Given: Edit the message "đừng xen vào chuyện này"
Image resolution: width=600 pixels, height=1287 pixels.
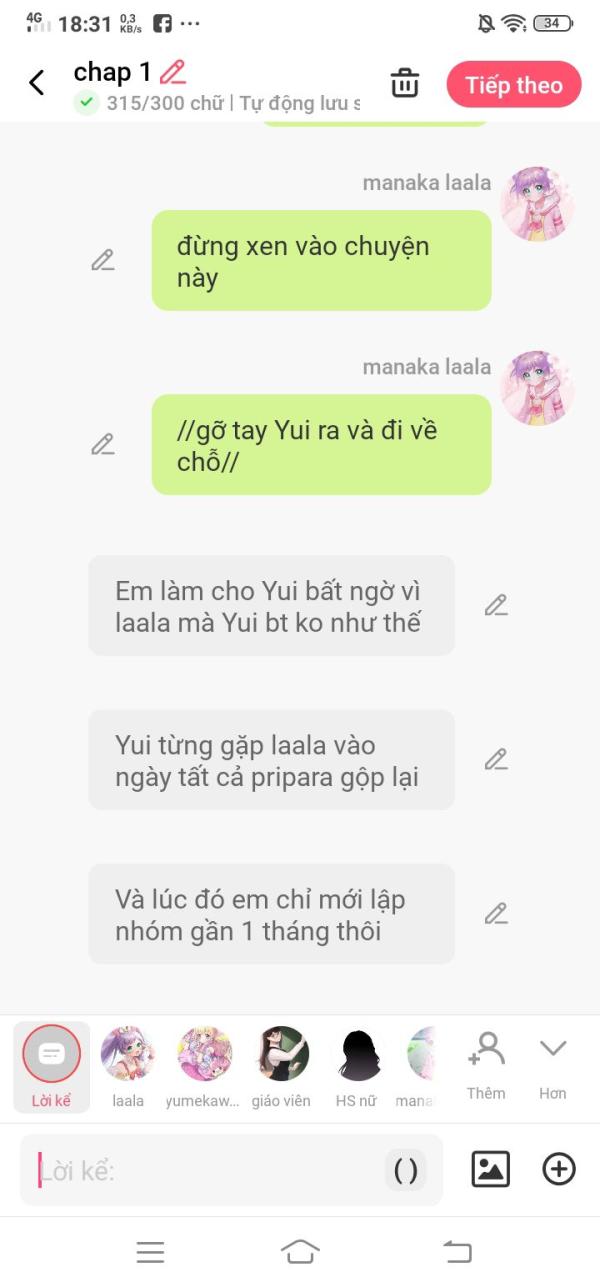Looking at the screenshot, I should [x=102, y=260].
